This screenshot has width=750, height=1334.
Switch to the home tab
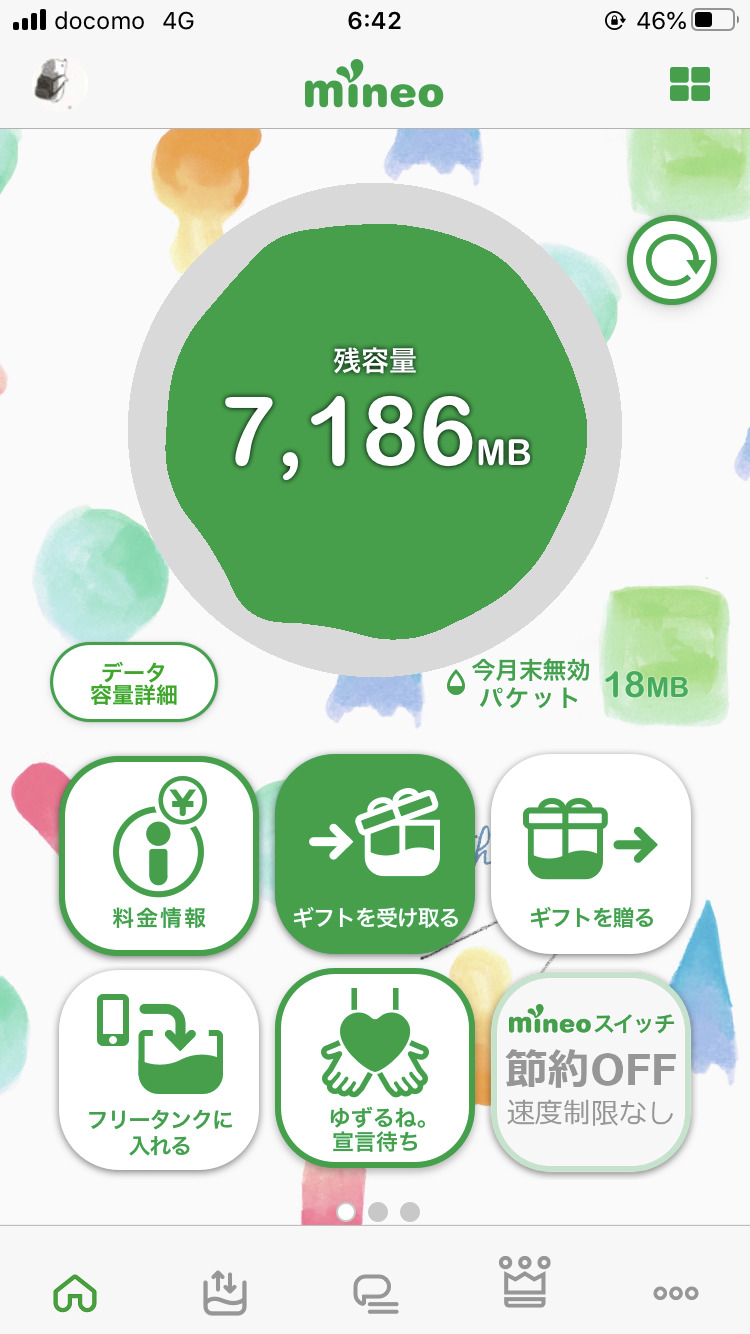click(75, 1292)
